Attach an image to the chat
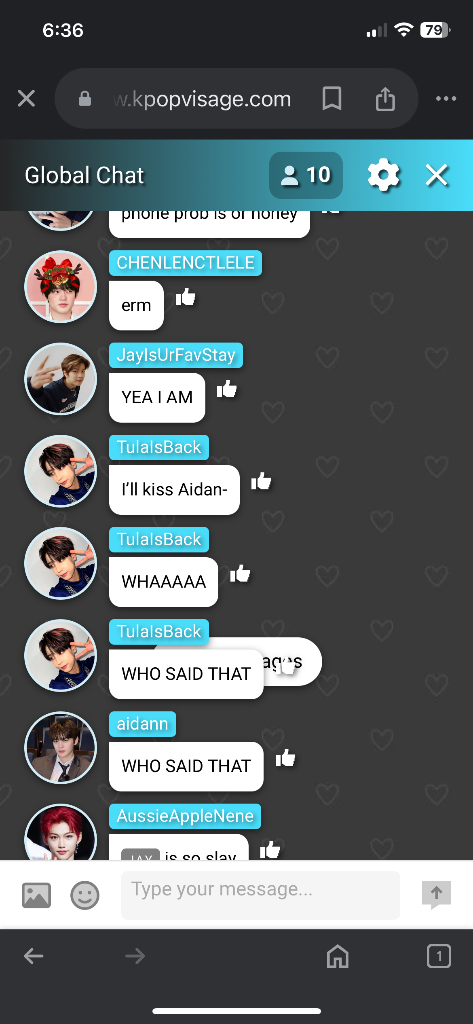Viewport: 473px width, 1024px height. tap(37, 895)
